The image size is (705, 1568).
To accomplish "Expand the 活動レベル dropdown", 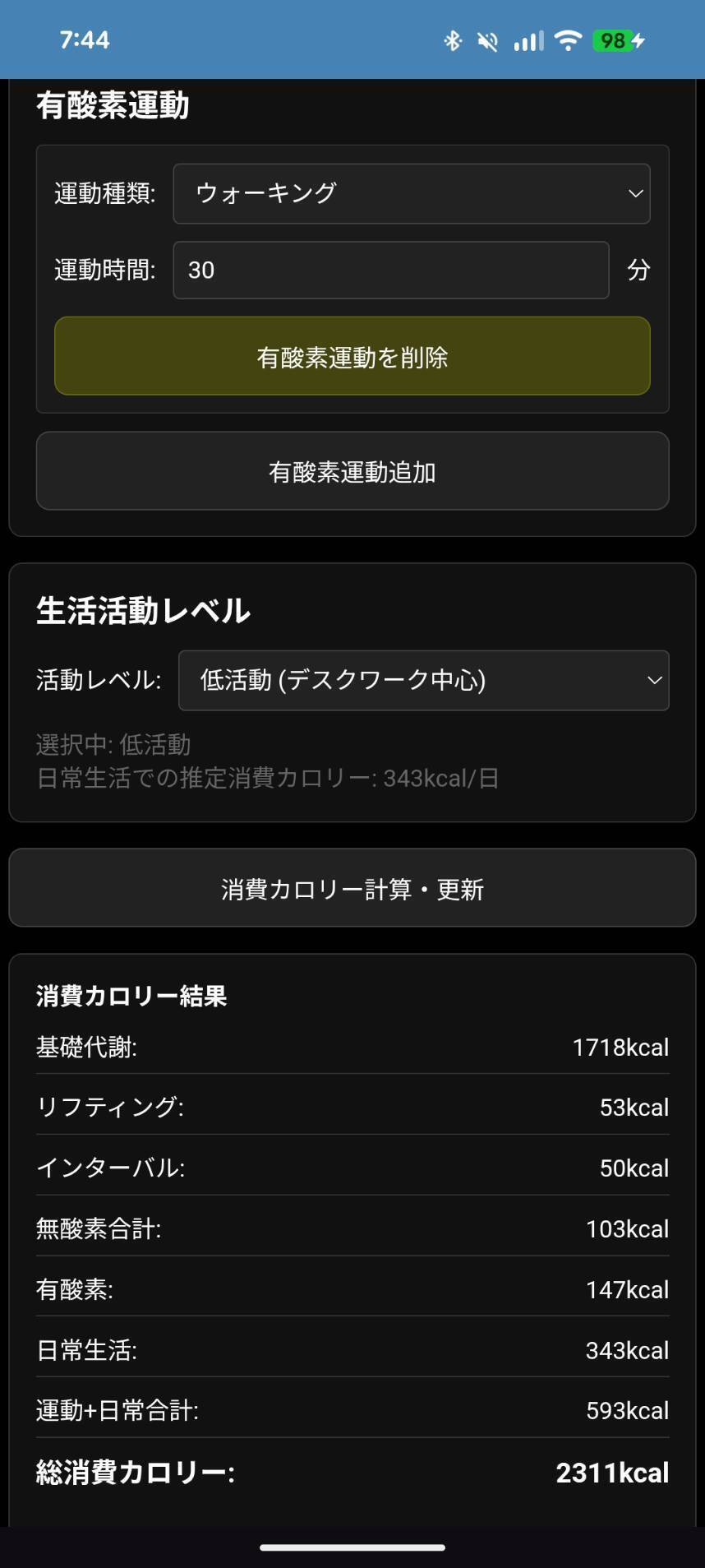I will tap(423, 680).
